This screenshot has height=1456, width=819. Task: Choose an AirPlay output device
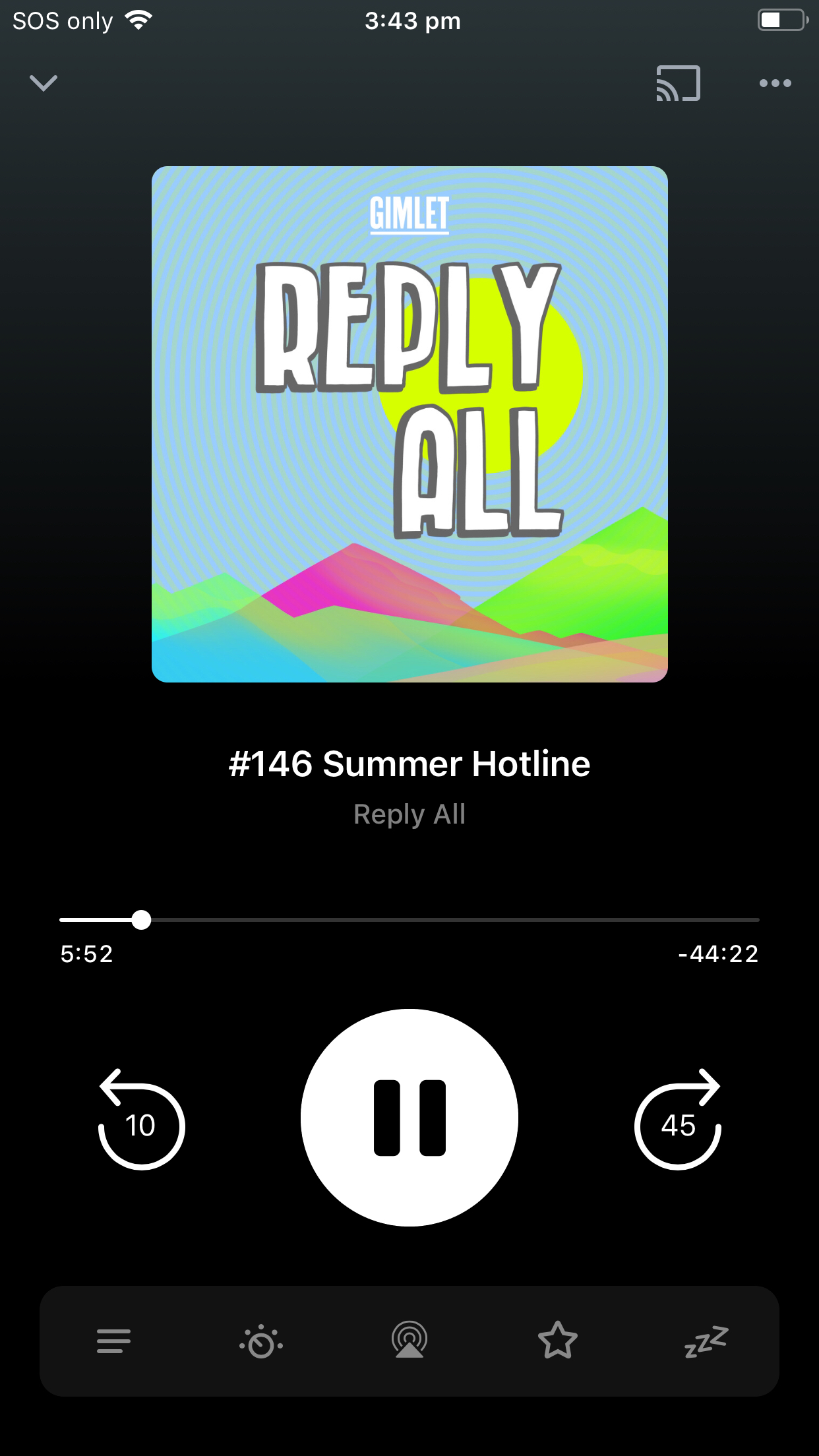point(409,1341)
